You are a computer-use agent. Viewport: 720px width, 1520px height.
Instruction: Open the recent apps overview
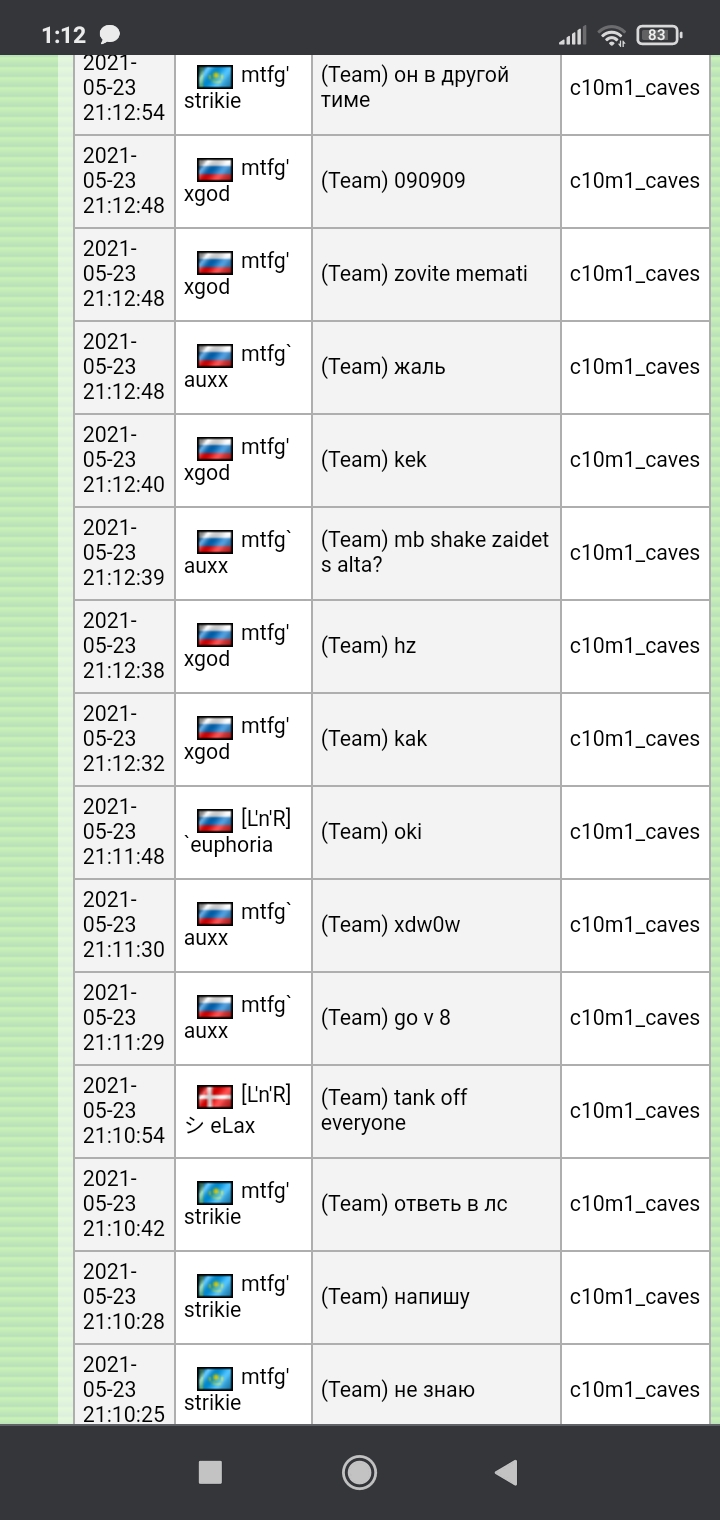[x=210, y=1471]
